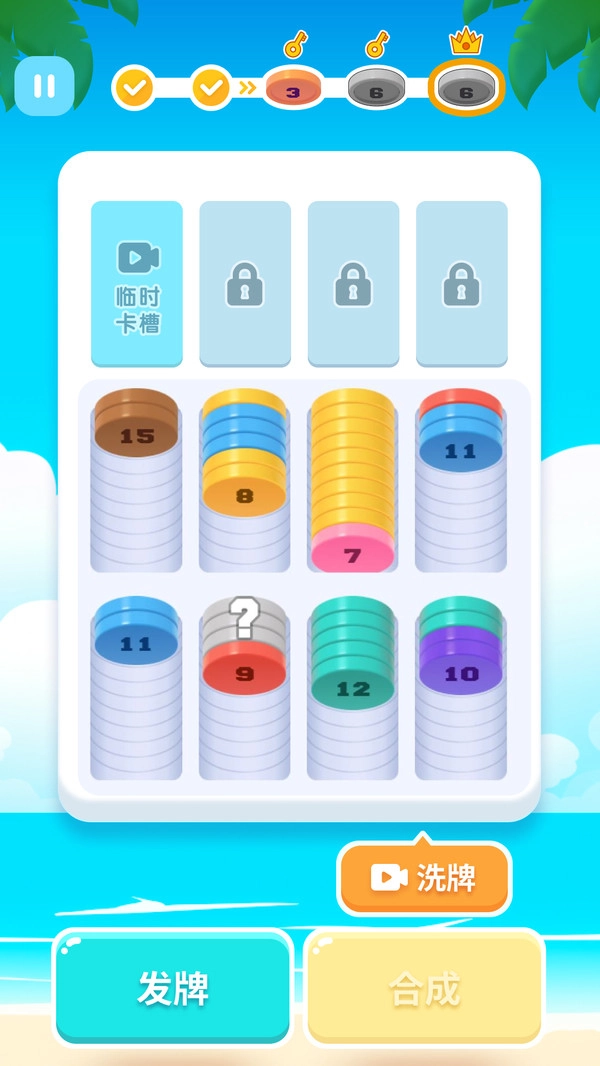Pause the game
This screenshot has width=600, height=1066.
point(44,86)
